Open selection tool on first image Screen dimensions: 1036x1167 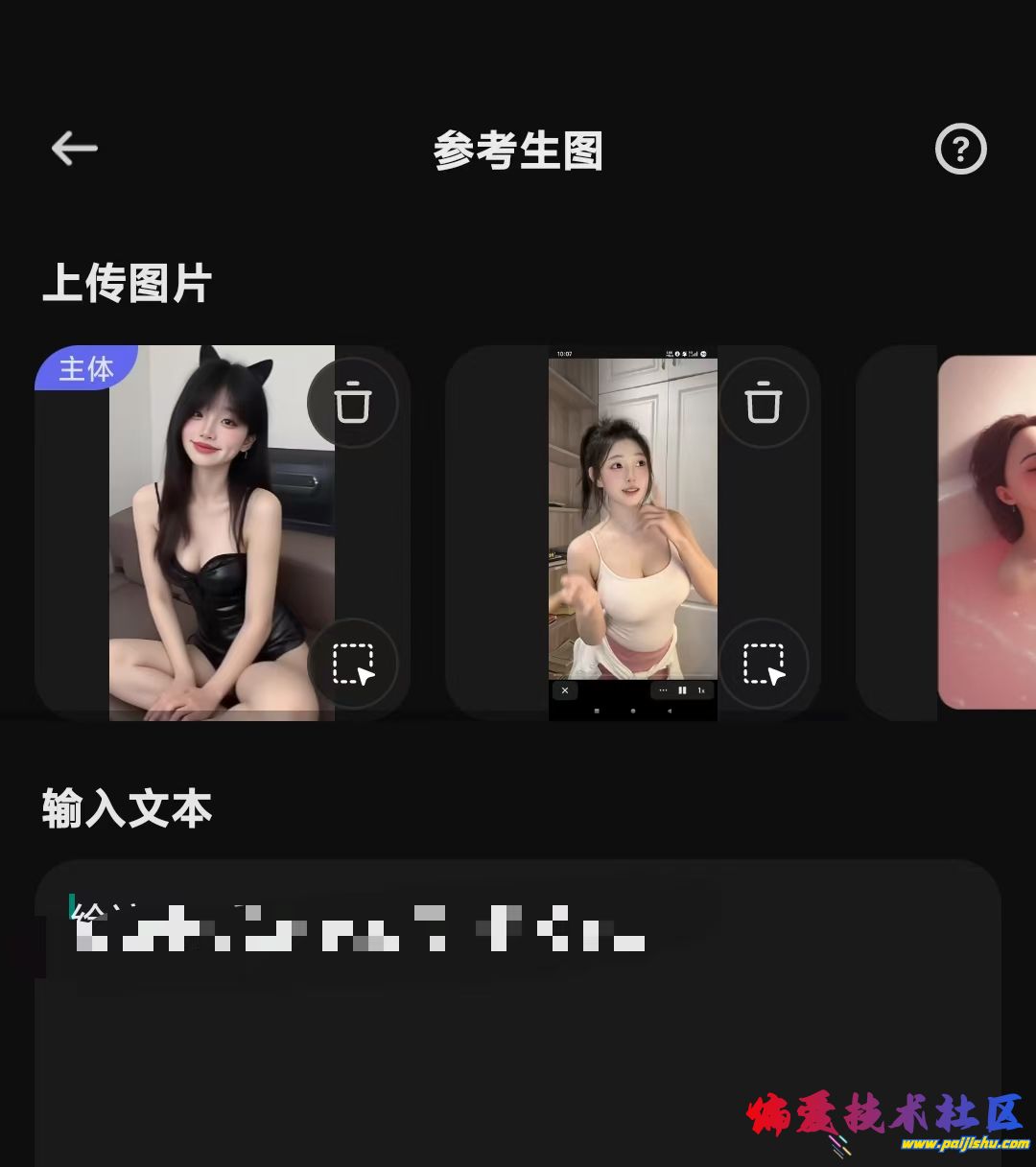(352, 664)
